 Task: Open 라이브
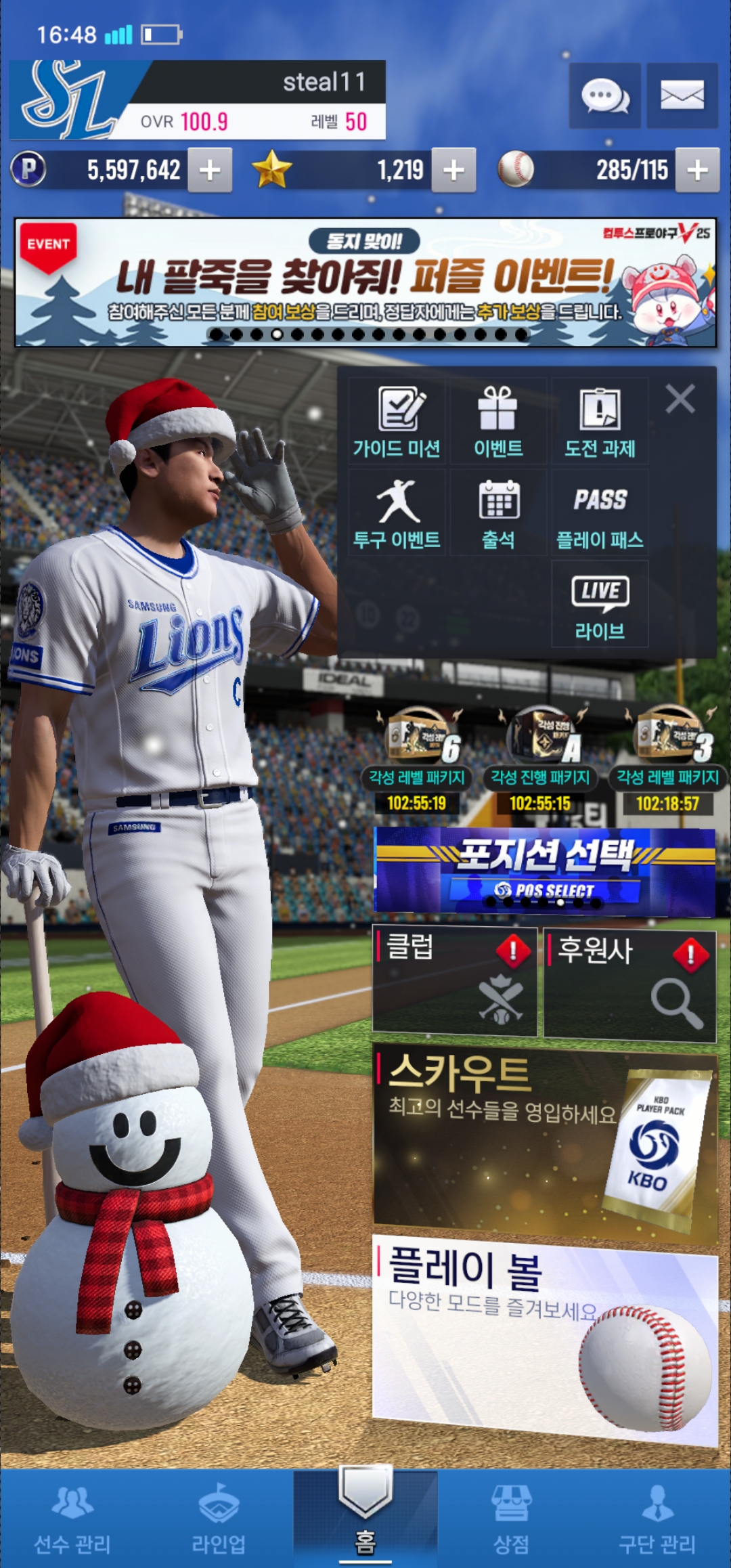(x=600, y=605)
